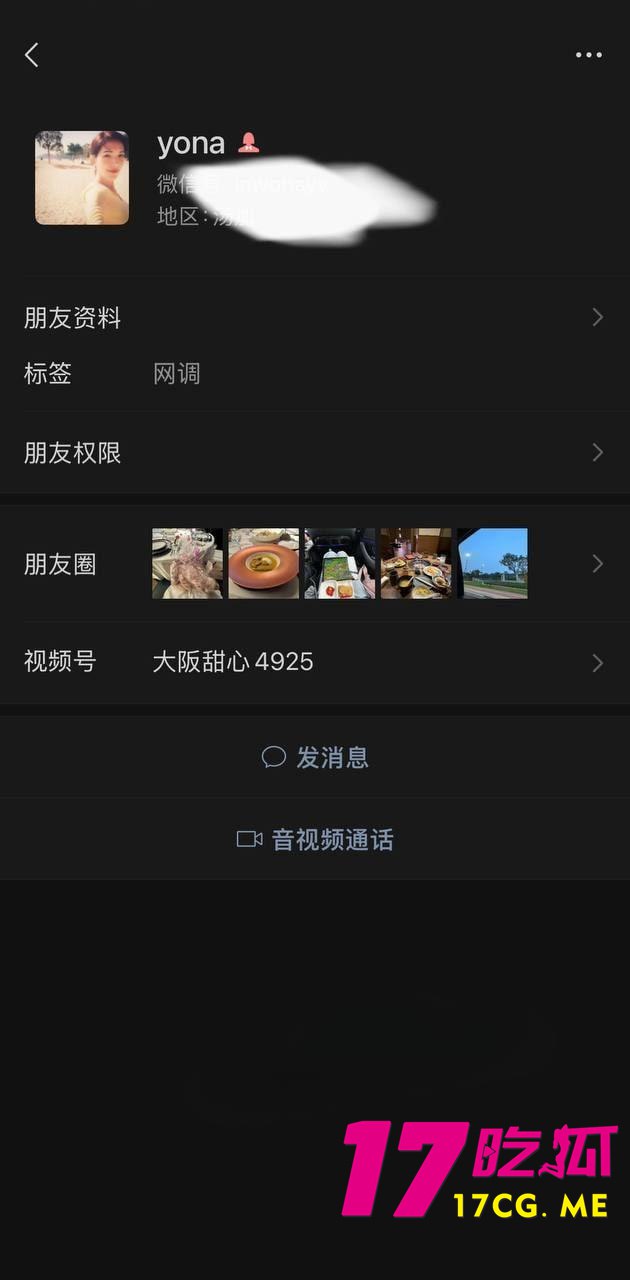Image resolution: width=630 pixels, height=1280 pixels.
Task: Tap 发消息 to send a message
Action: [x=315, y=757]
